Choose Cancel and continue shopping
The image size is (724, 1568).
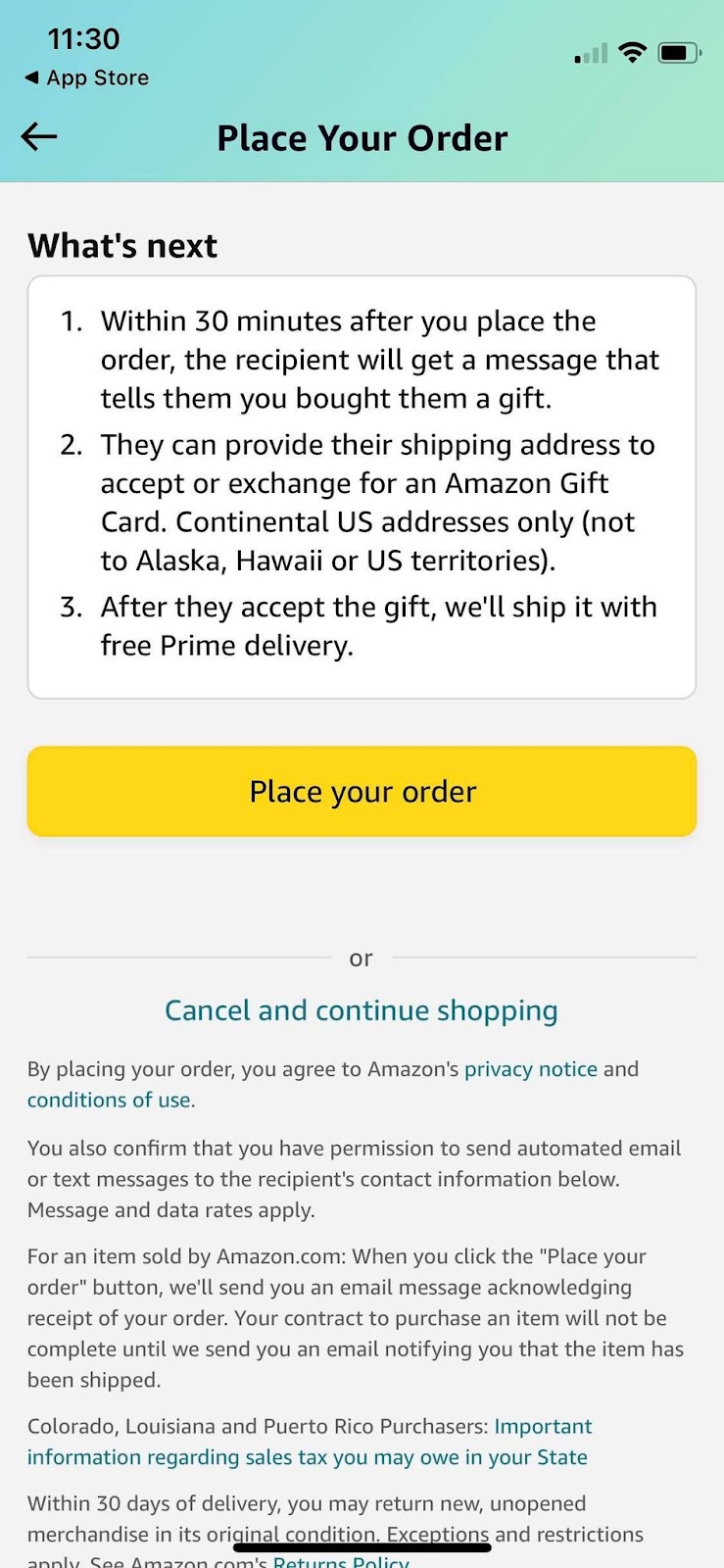point(362,1009)
